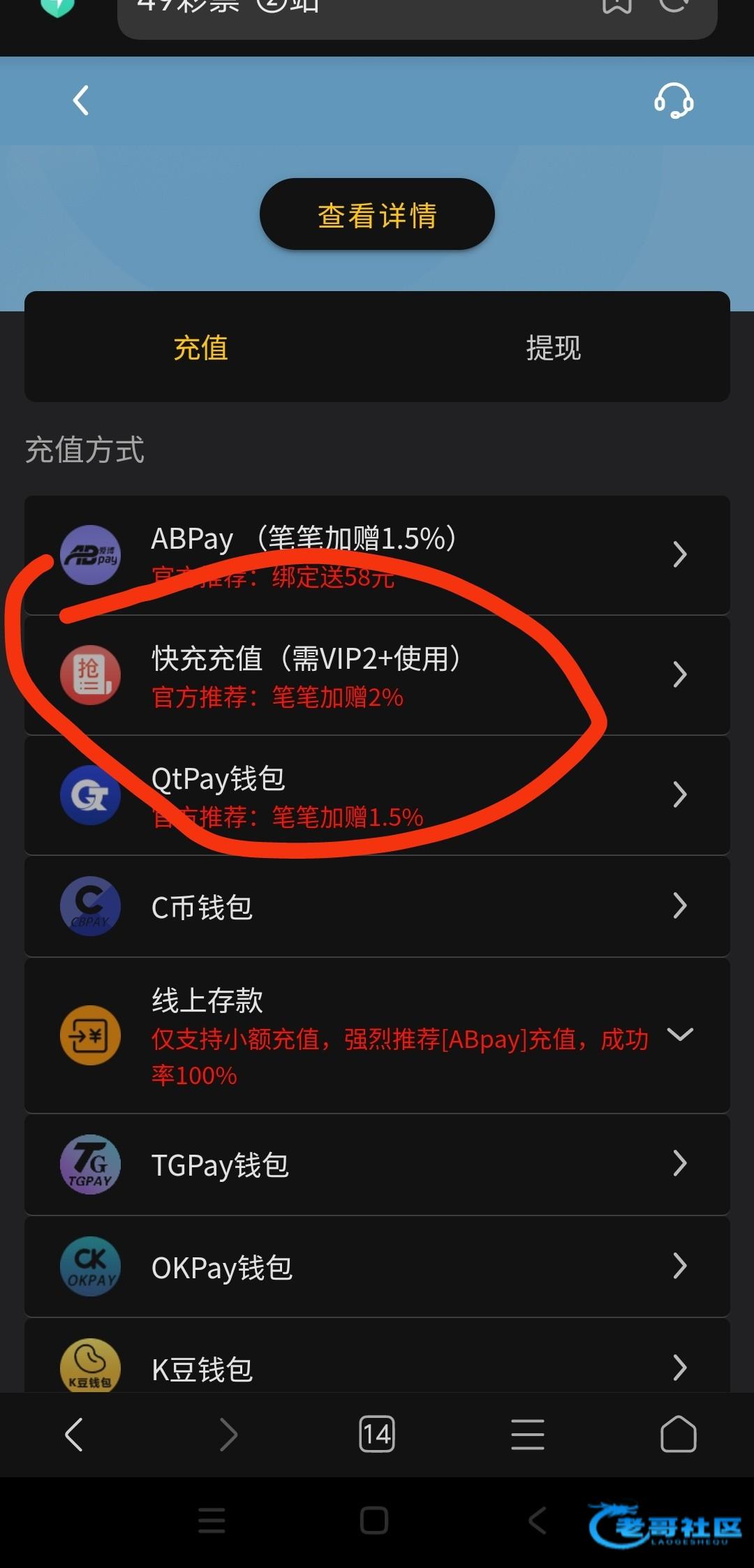The width and height of the screenshot is (754, 1568).
Task: Choose C币钱包 recharge method
Action: pos(377,906)
